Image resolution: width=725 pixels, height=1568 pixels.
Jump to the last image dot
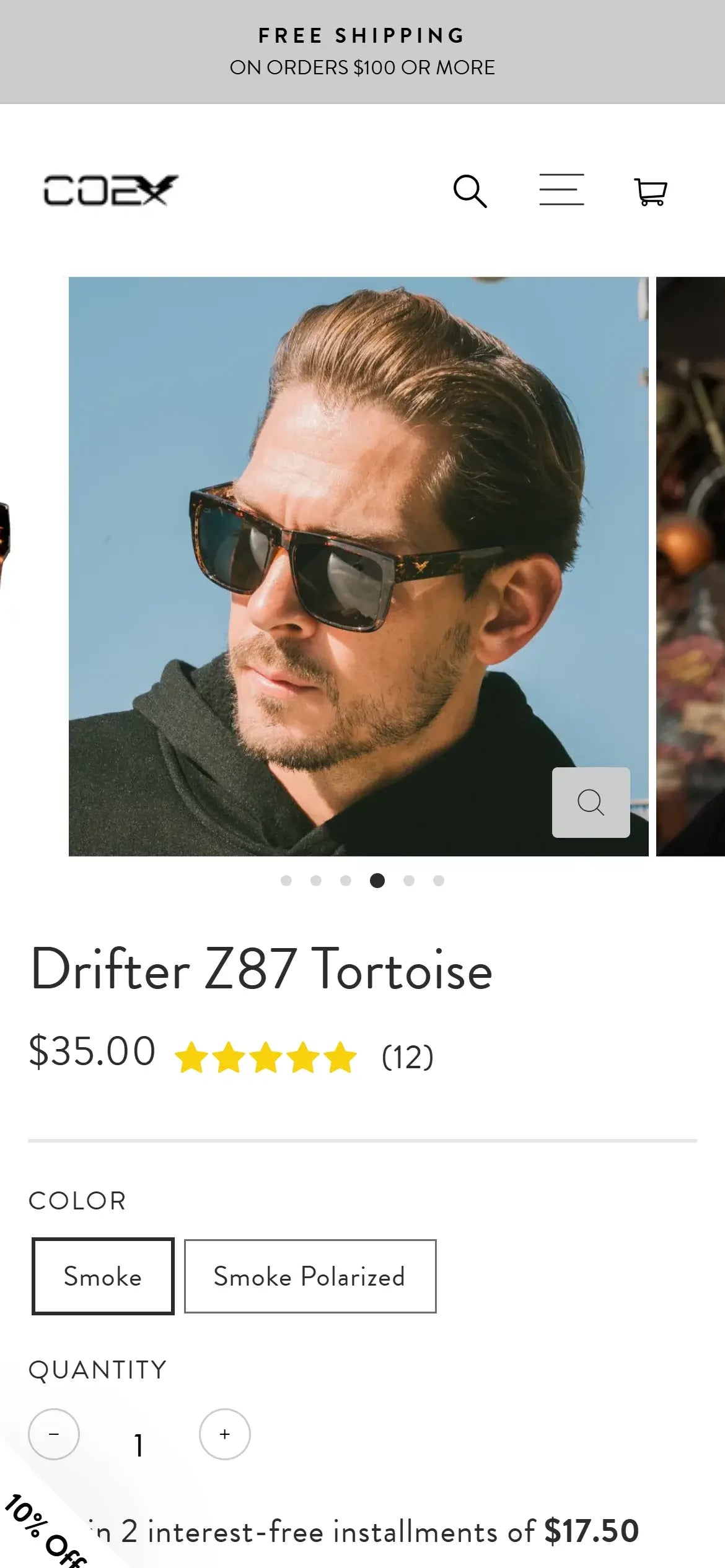[x=439, y=881]
